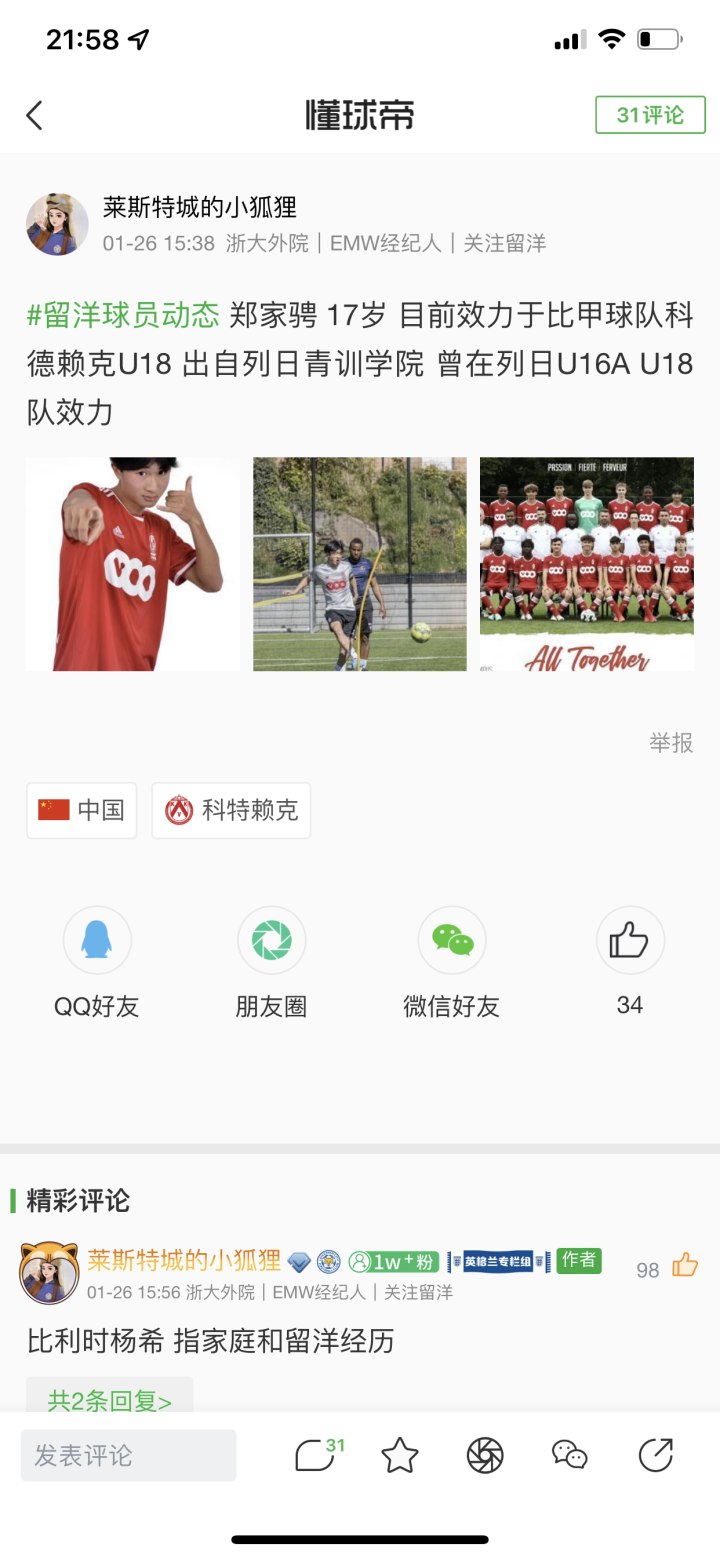View the photo of the player kicking a ball

tap(360, 564)
